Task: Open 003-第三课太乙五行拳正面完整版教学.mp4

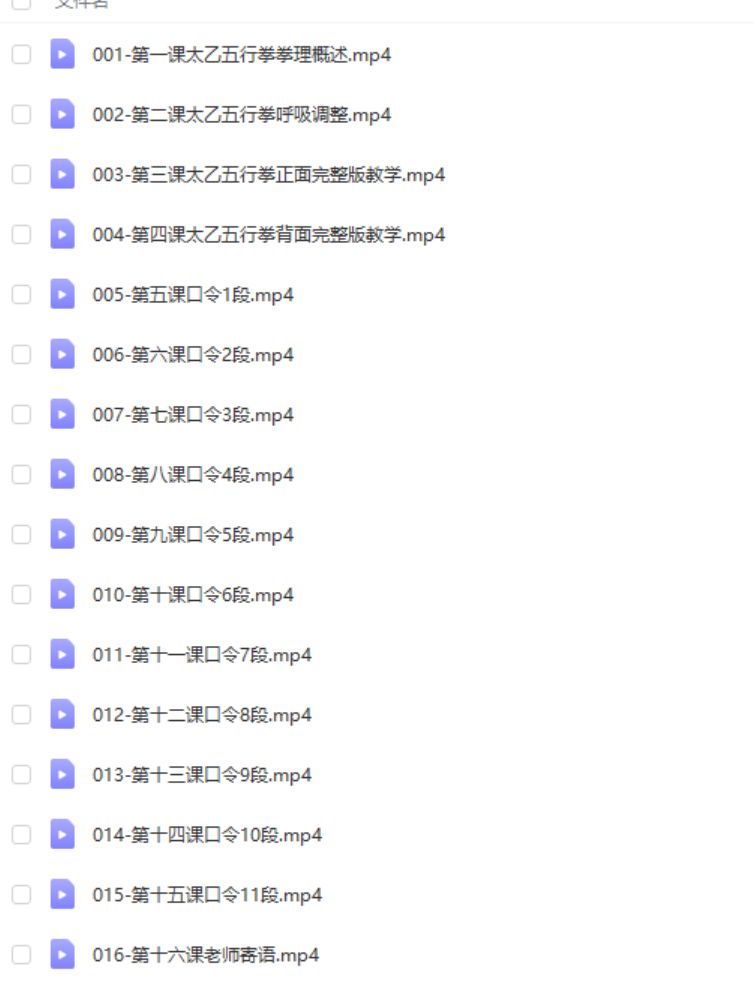Action: [268, 175]
